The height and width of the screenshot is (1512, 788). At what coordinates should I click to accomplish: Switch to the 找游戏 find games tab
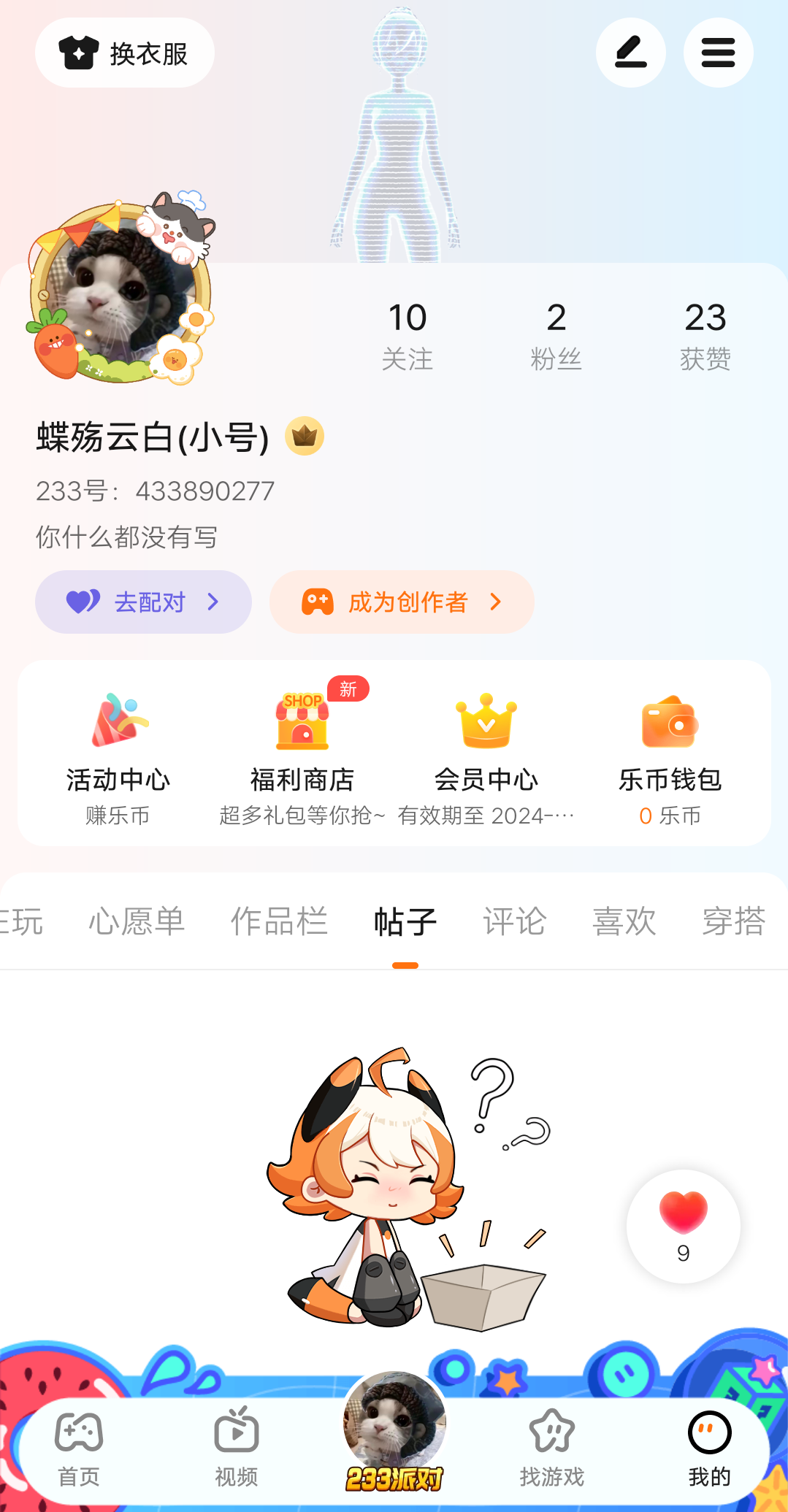click(552, 1446)
